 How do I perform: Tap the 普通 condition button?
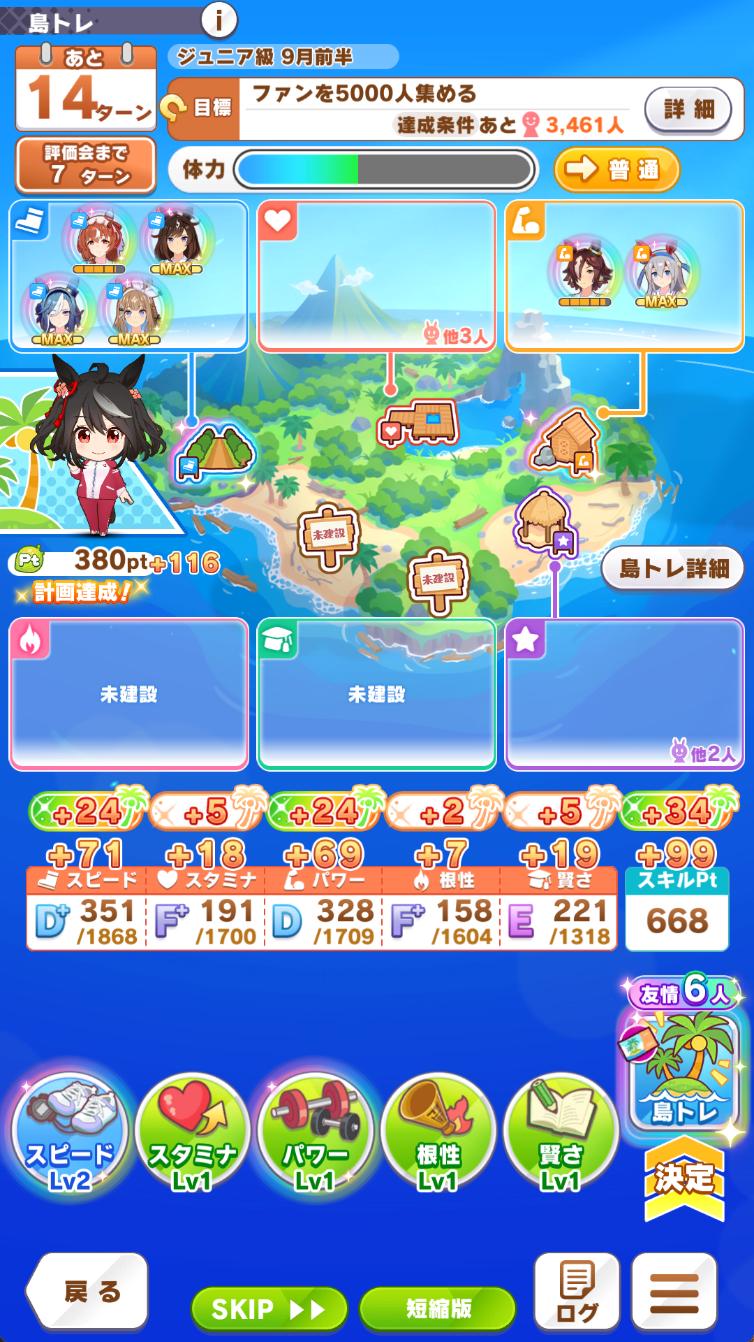click(x=617, y=170)
